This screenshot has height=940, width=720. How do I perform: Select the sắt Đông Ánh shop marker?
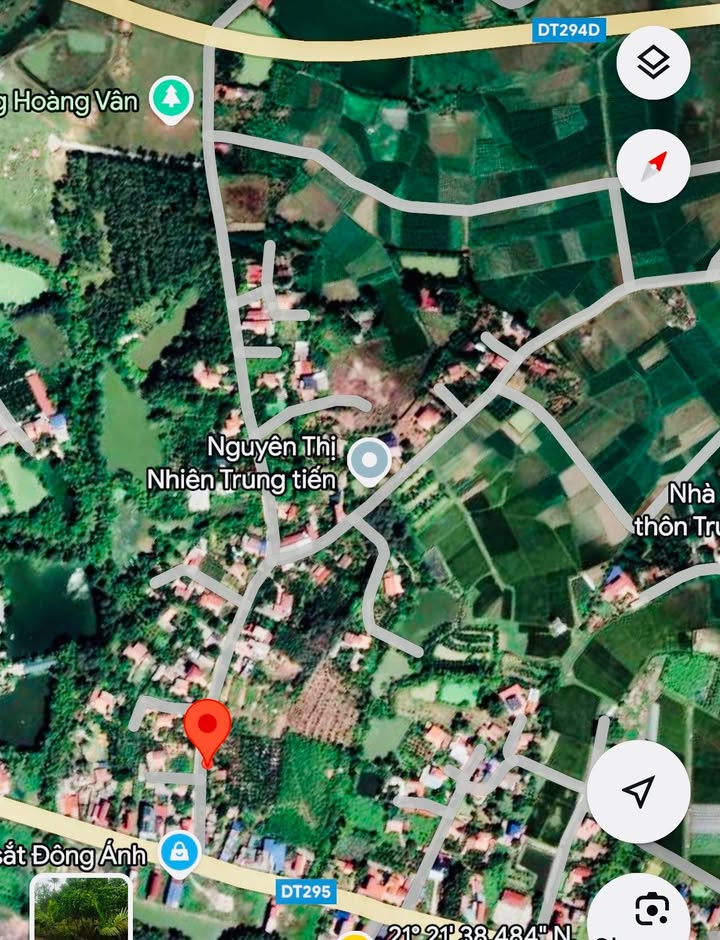coord(180,853)
